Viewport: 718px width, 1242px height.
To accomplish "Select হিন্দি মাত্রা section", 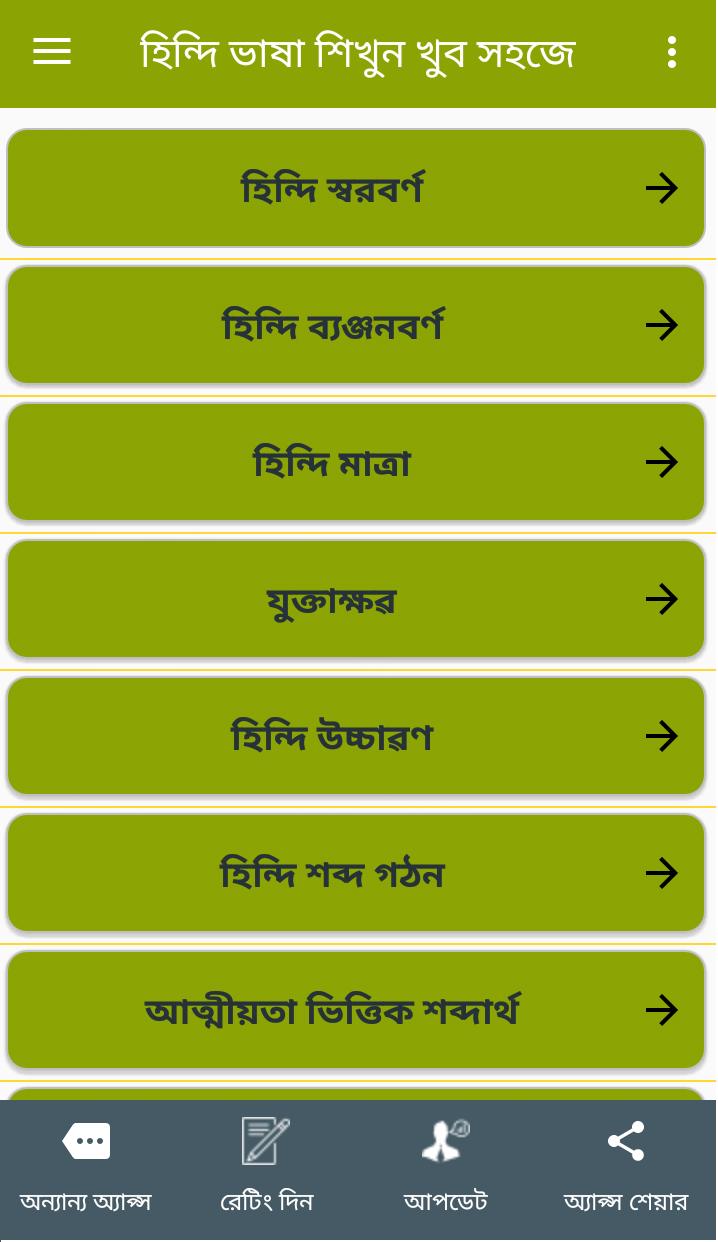I will [x=356, y=462].
